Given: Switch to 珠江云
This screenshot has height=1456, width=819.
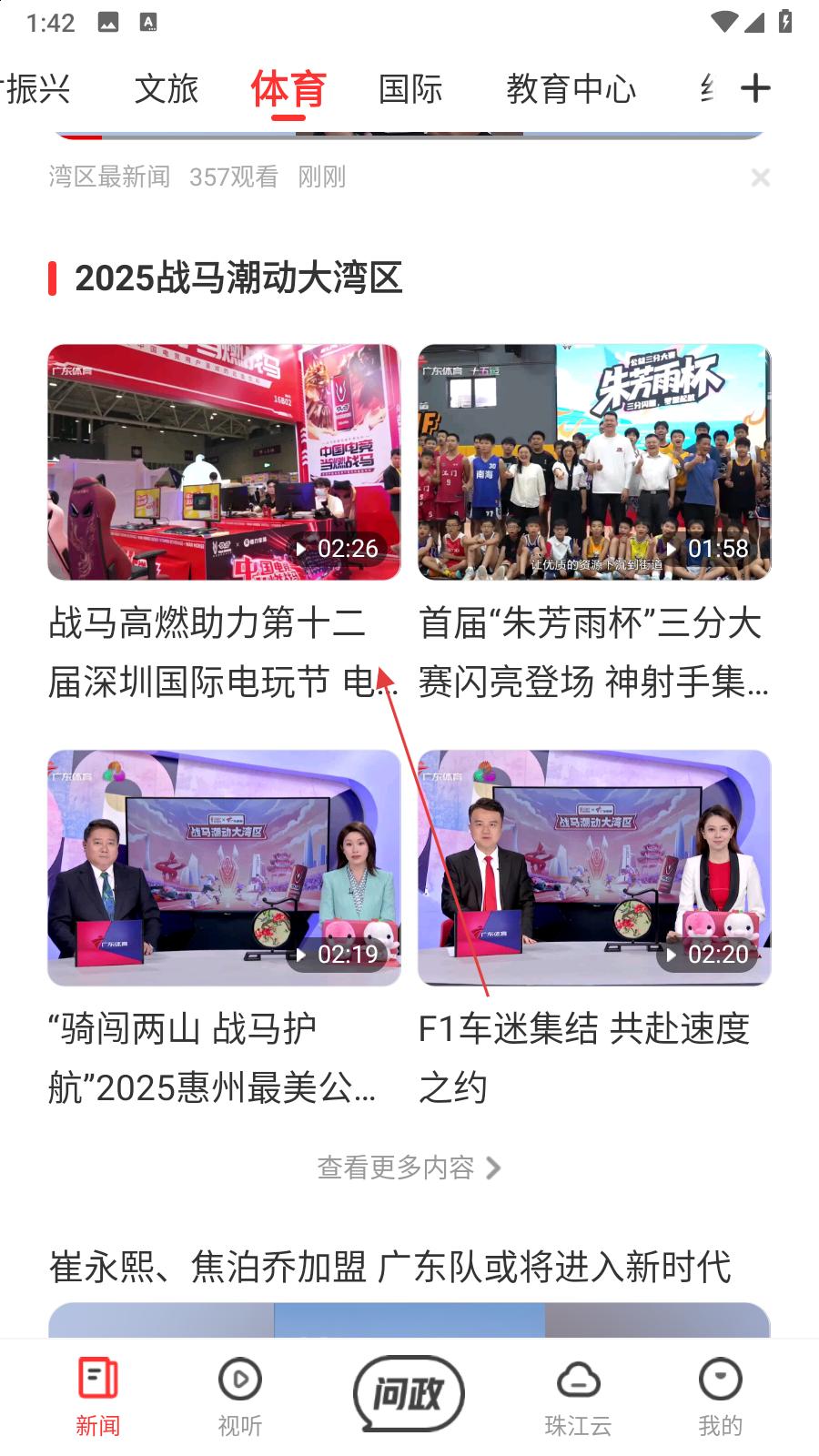Looking at the screenshot, I should (x=578, y=1397).
